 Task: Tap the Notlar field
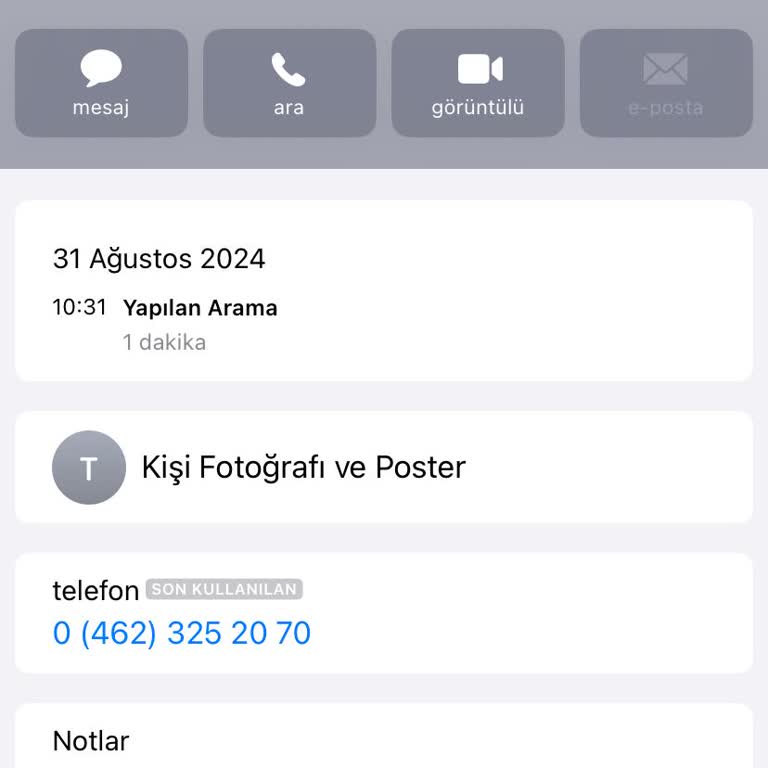[x=383, y=741]
